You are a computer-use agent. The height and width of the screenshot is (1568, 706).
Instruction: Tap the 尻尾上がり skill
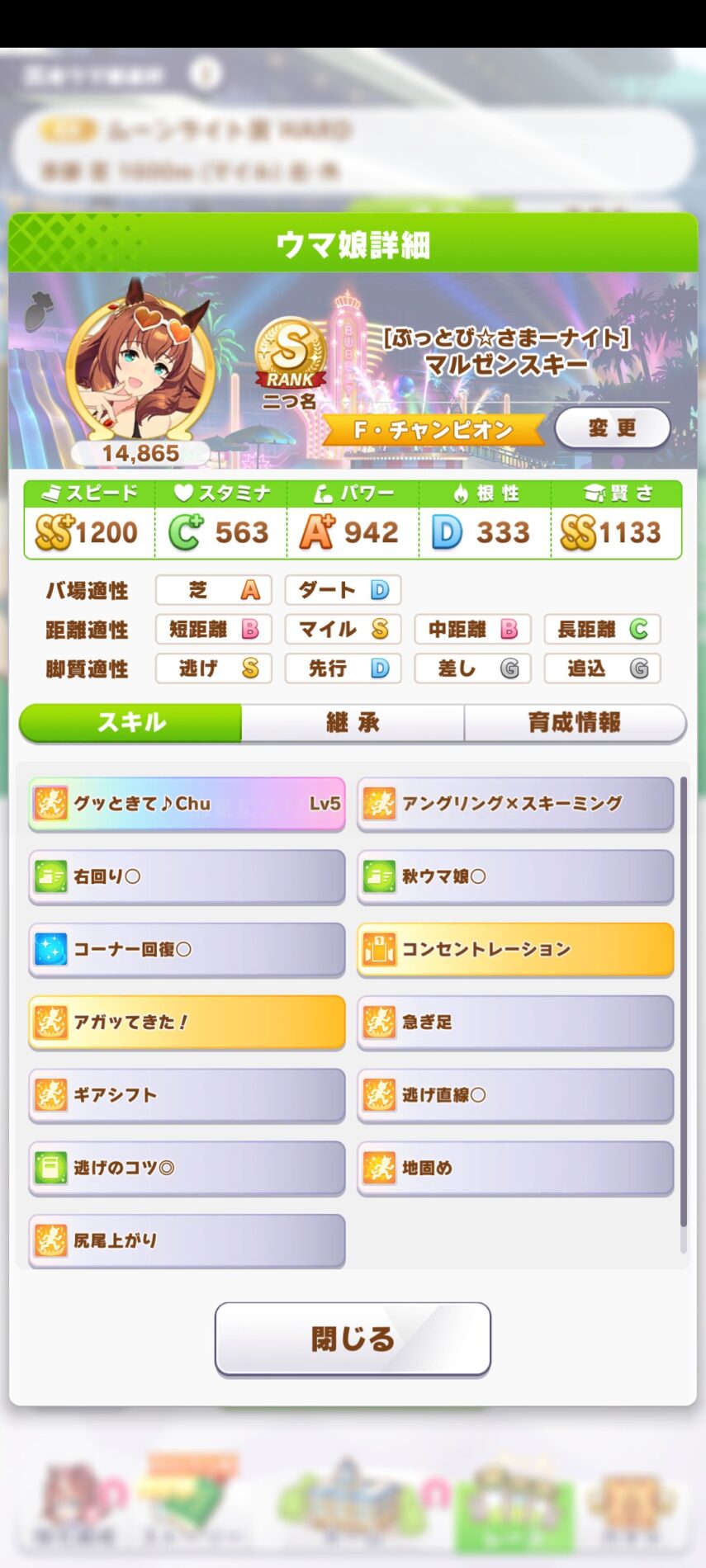tap(187, 1240)
